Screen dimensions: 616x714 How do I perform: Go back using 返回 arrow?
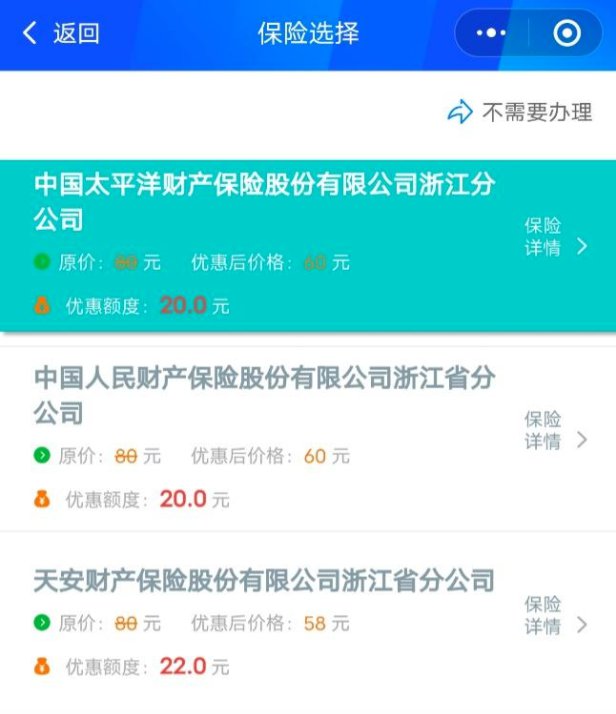60,34
